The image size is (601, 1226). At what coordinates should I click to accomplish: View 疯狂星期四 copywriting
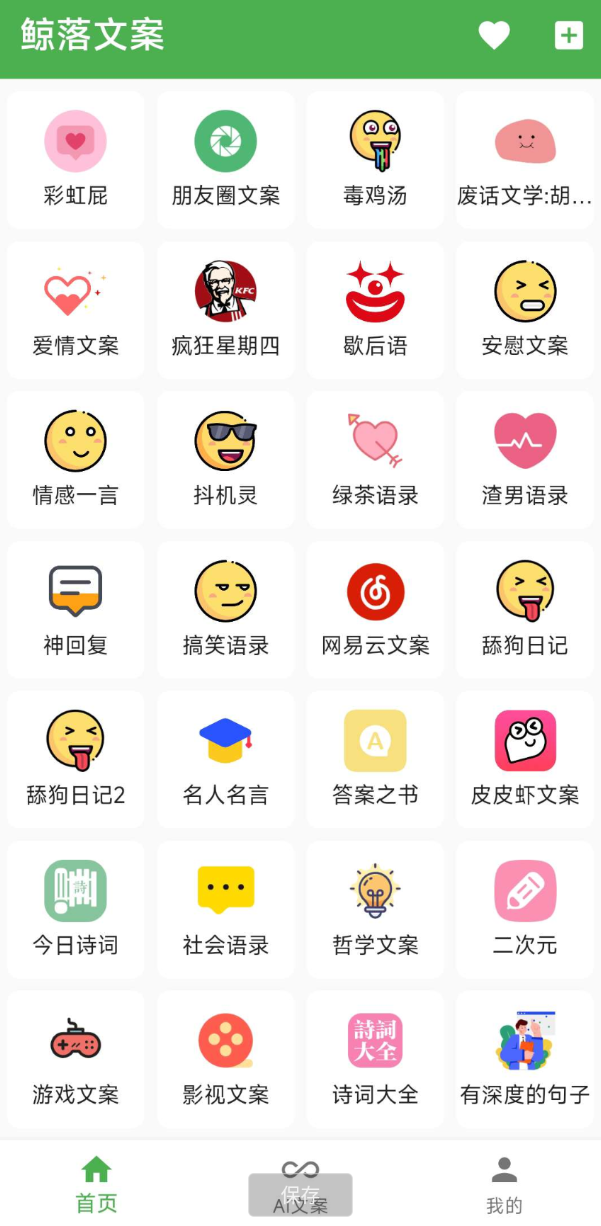pyautogui.click(x=225, y=310)
